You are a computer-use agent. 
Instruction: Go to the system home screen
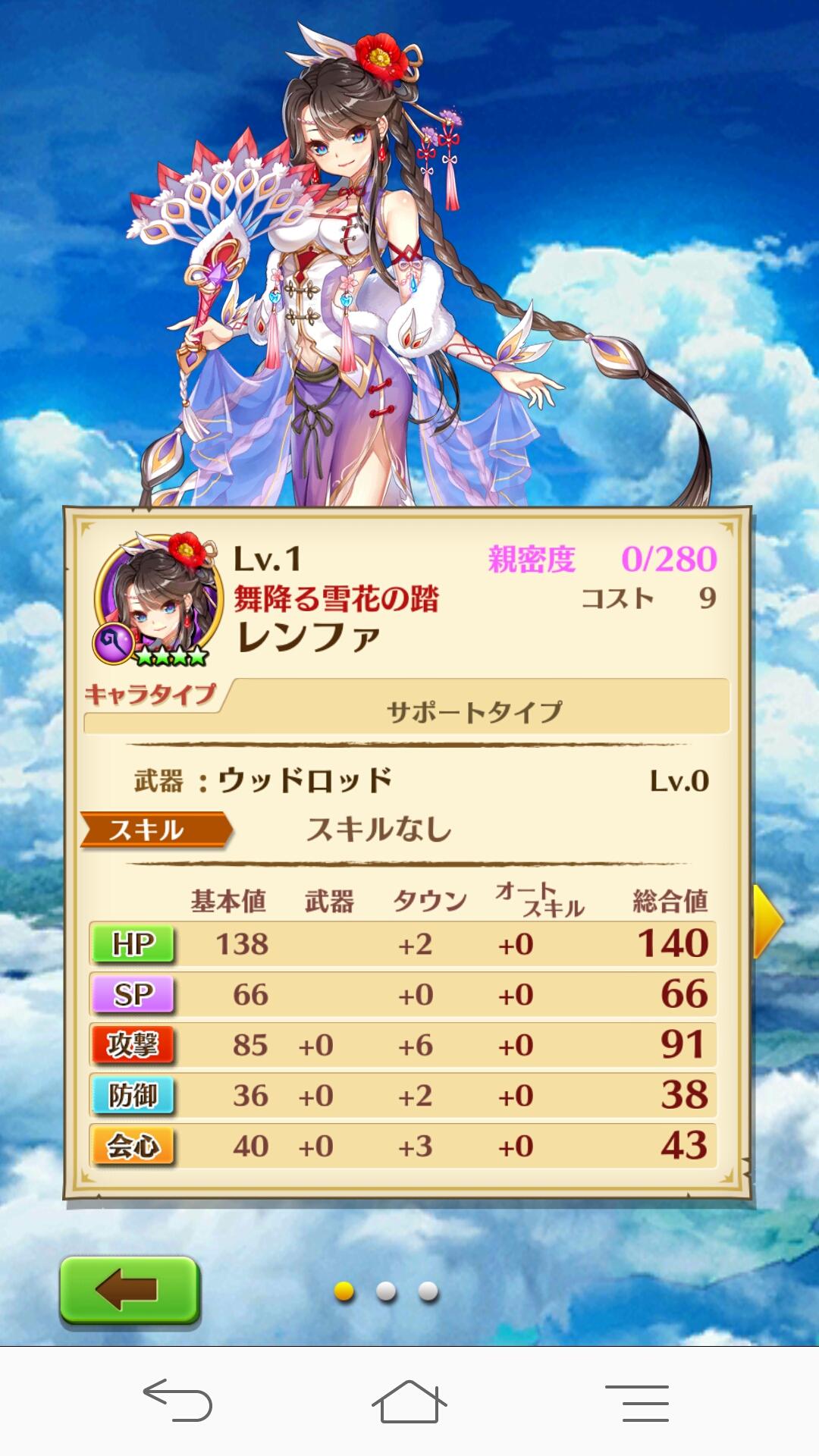(409, 1401)
